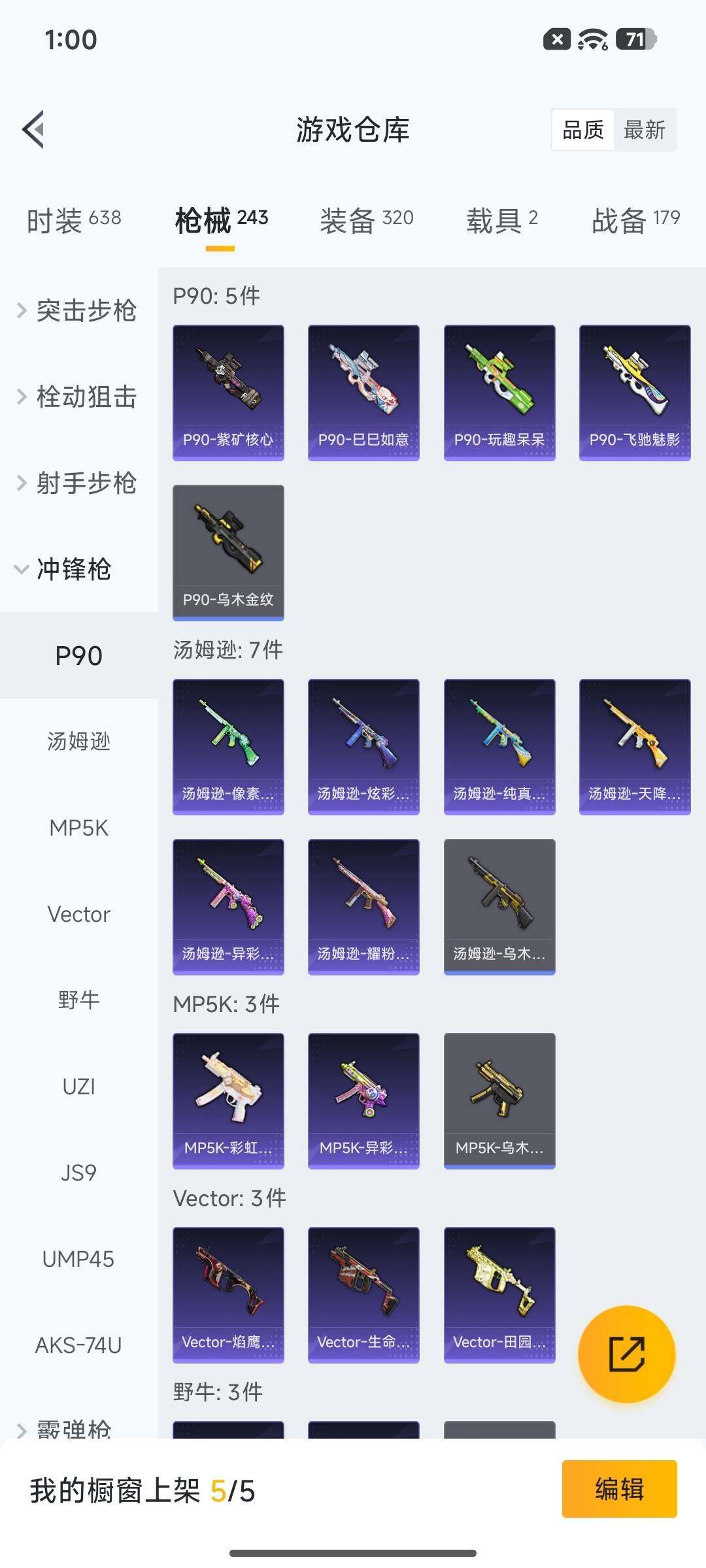
Task: Switch sorting to 品质
Action: [584, 130]
